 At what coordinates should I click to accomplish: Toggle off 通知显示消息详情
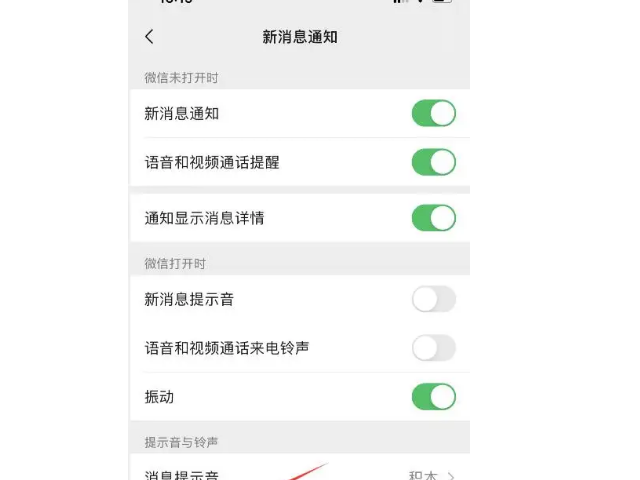[x=433, y=218]
